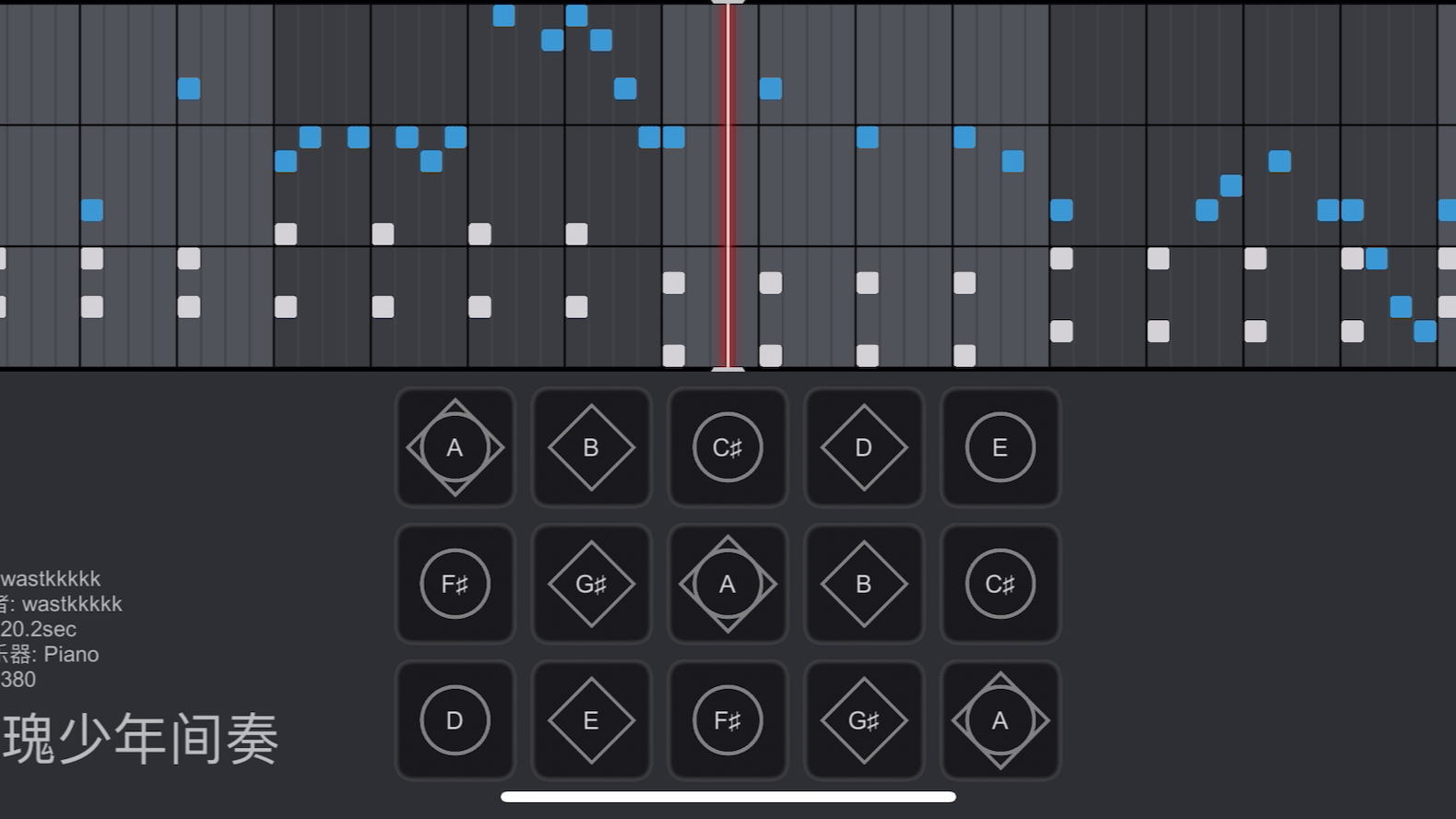Play the bottom row G♯ note pad
Viewport: 1456px width, 819px height.
tap(864, 720)
